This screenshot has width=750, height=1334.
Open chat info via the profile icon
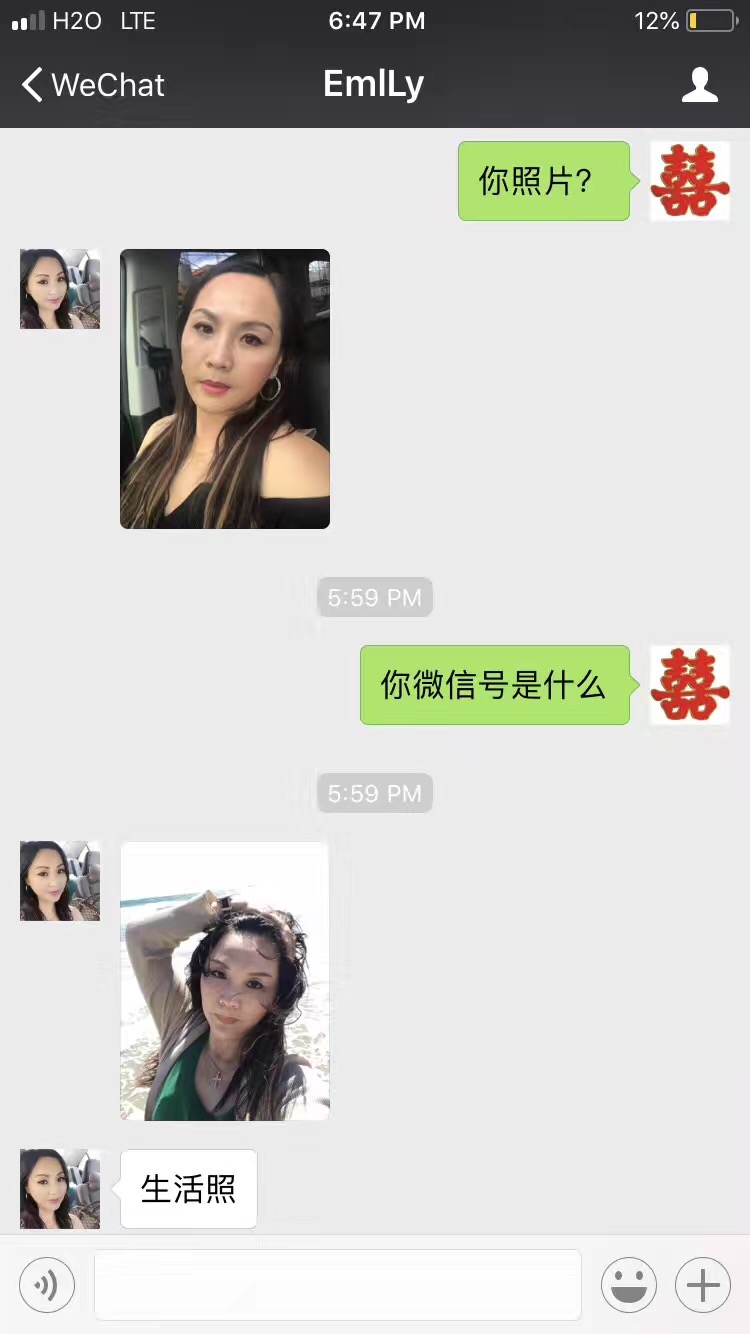700,85
